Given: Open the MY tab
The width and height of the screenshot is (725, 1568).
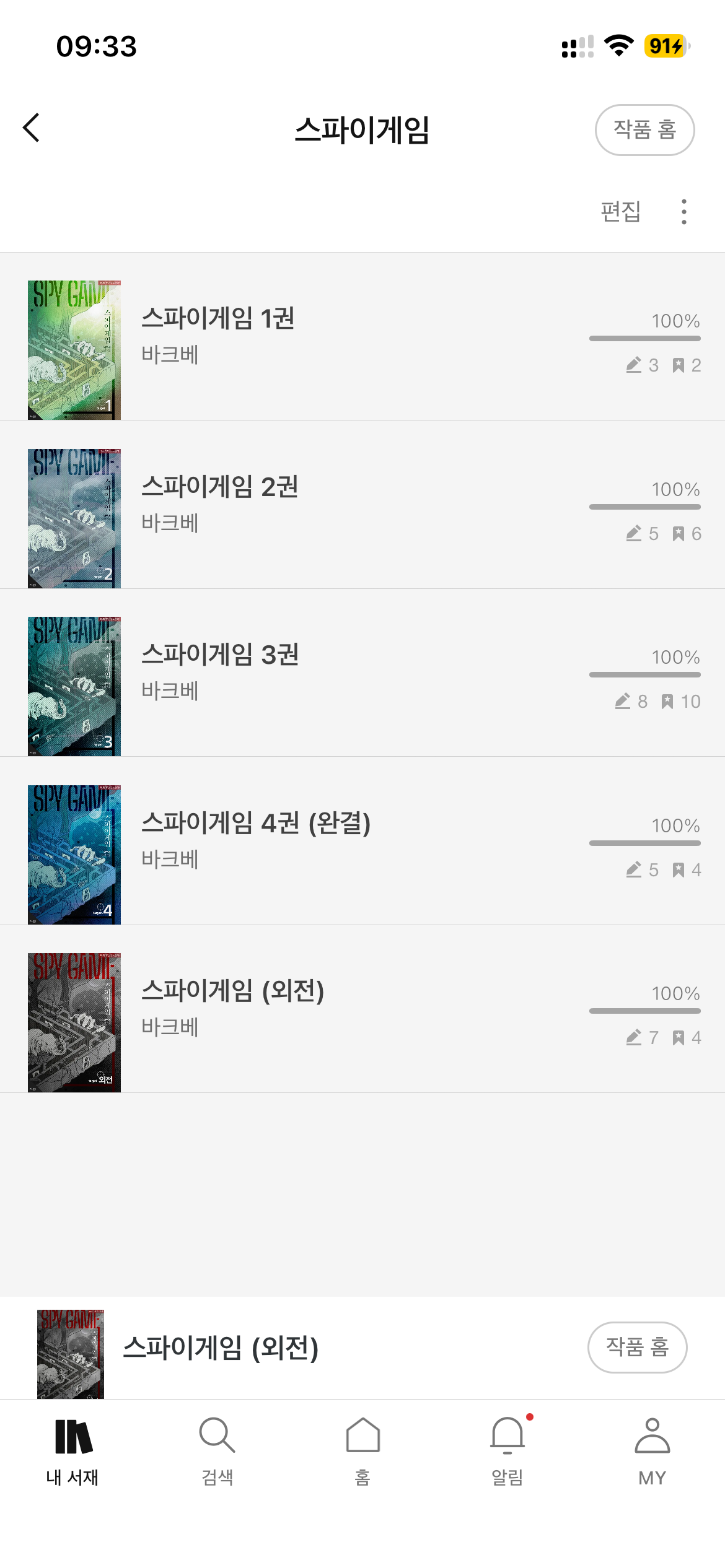Looking at the screenshot, I should [652, 1450].
